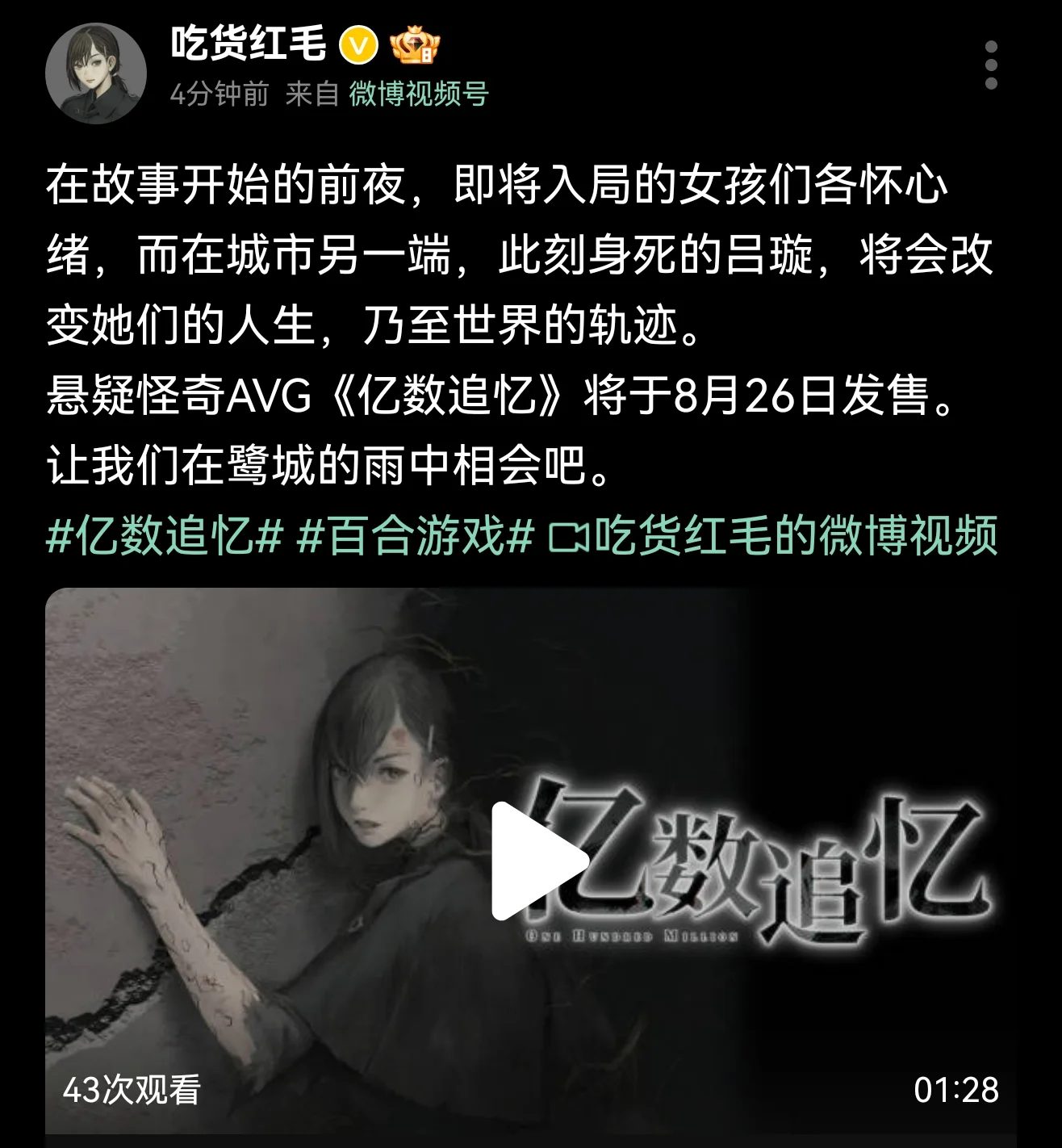Image resolution: width=1062 pixels, height=1148 pixels.
Task: Open 吃货红毛's profile avatar
Action: [x=95, y=73]
